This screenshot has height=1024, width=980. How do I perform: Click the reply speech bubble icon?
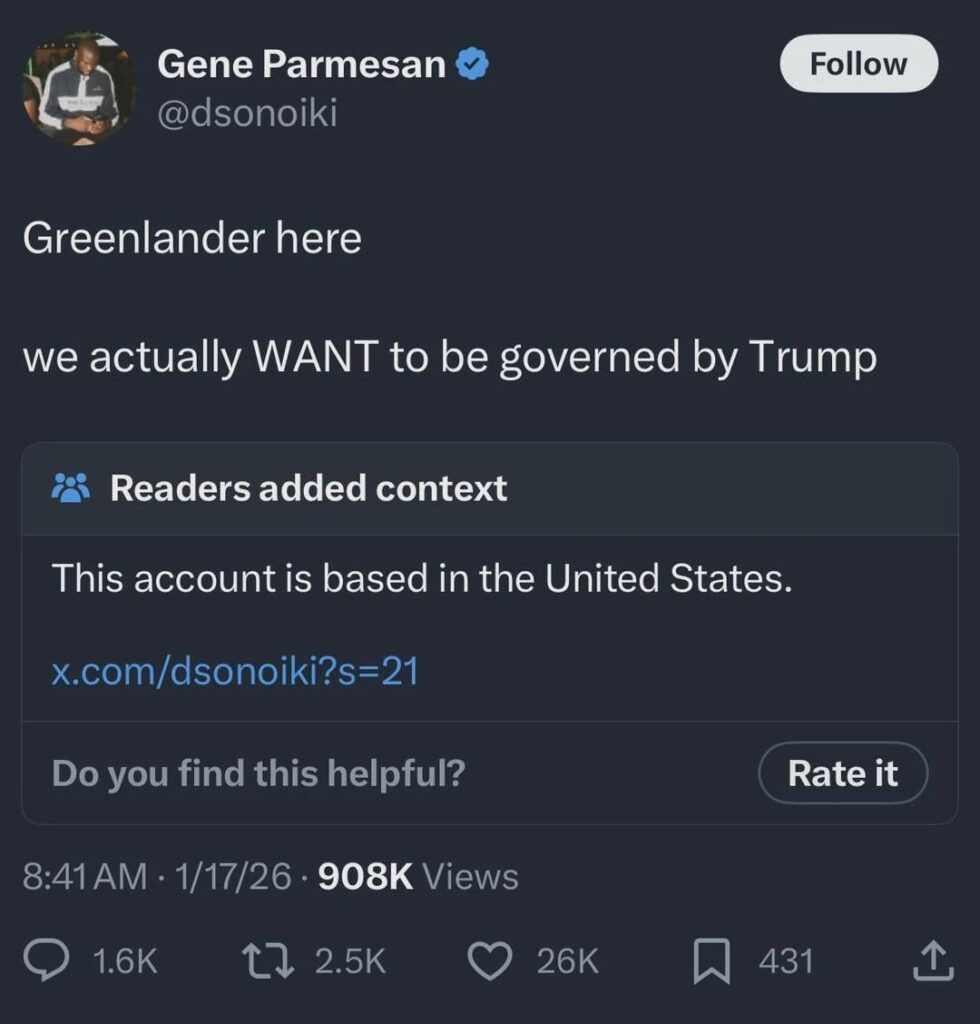point(48,962)
